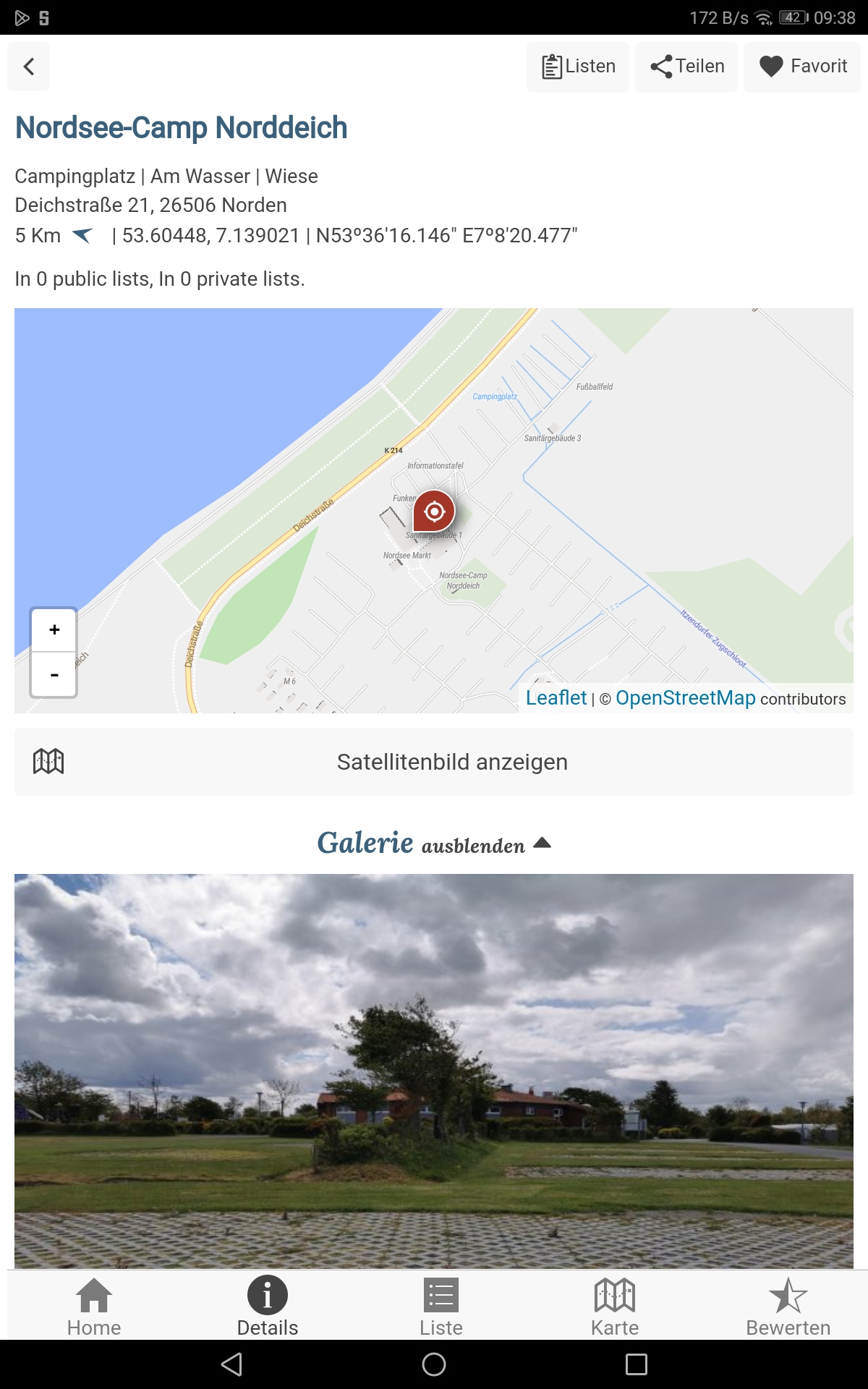Image resolution: width=868 pixels, height=1389 pixels.
Task: Select the Details tab
Action: tap(268, 1307)
